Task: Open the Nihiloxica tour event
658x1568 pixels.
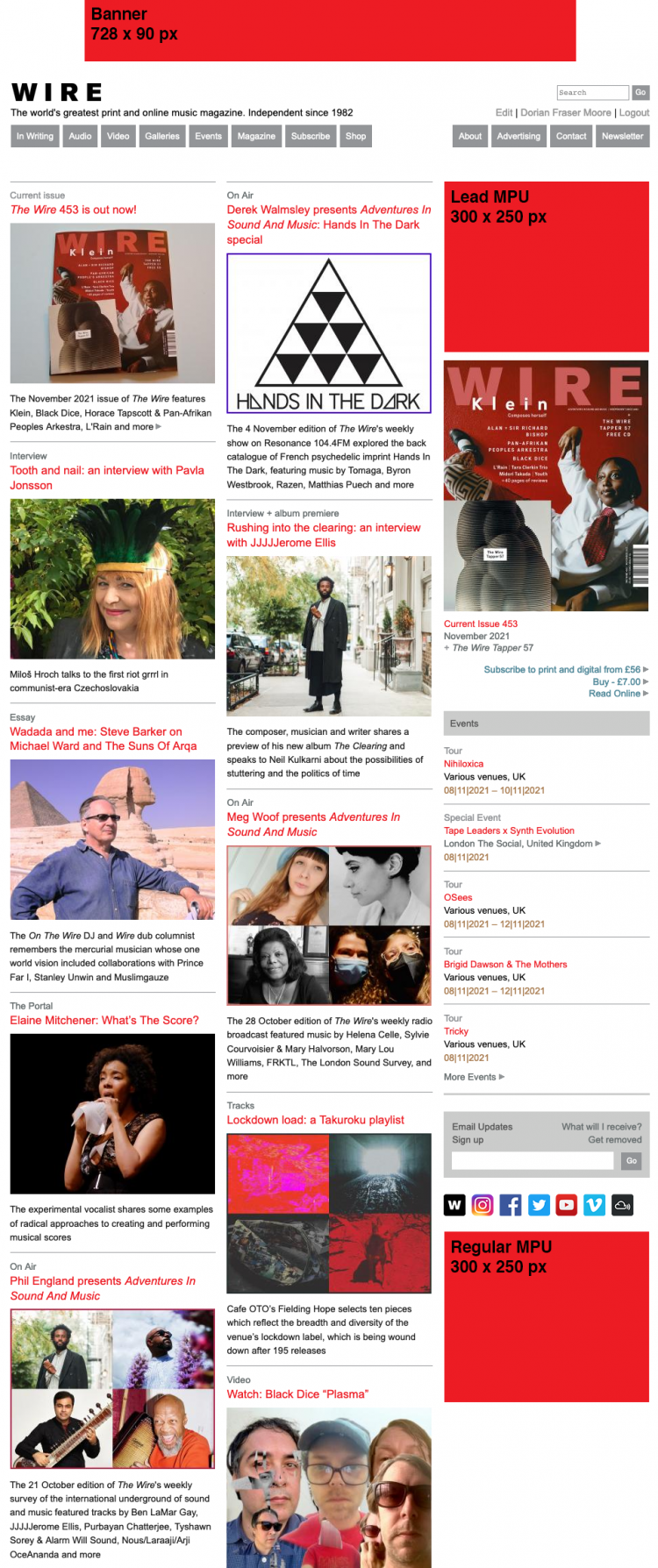Action: pyautogui.click(x=463, y=764)
